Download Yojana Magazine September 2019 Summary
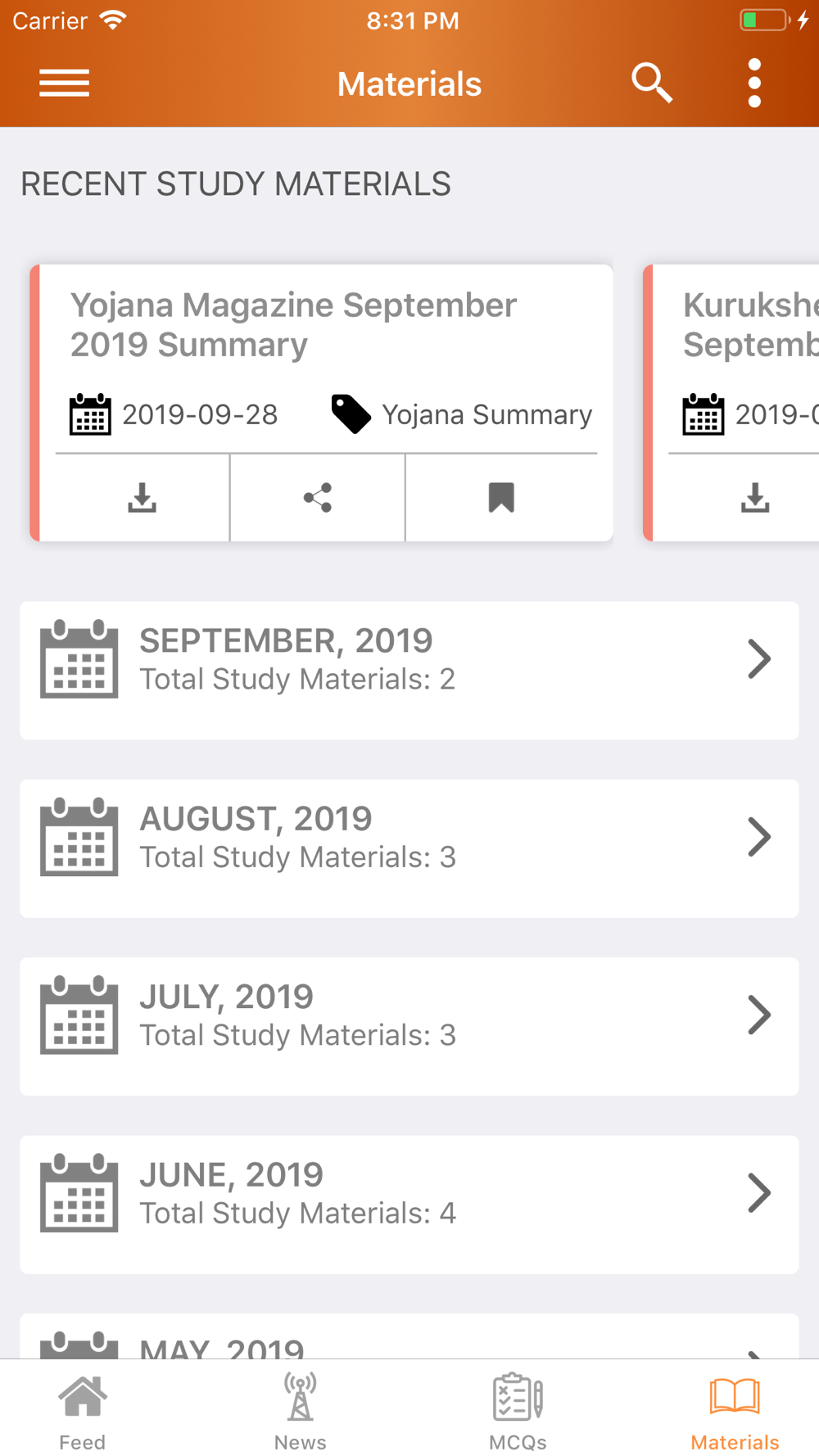The height and width of the screenshot is (1456, 819). 143,497
